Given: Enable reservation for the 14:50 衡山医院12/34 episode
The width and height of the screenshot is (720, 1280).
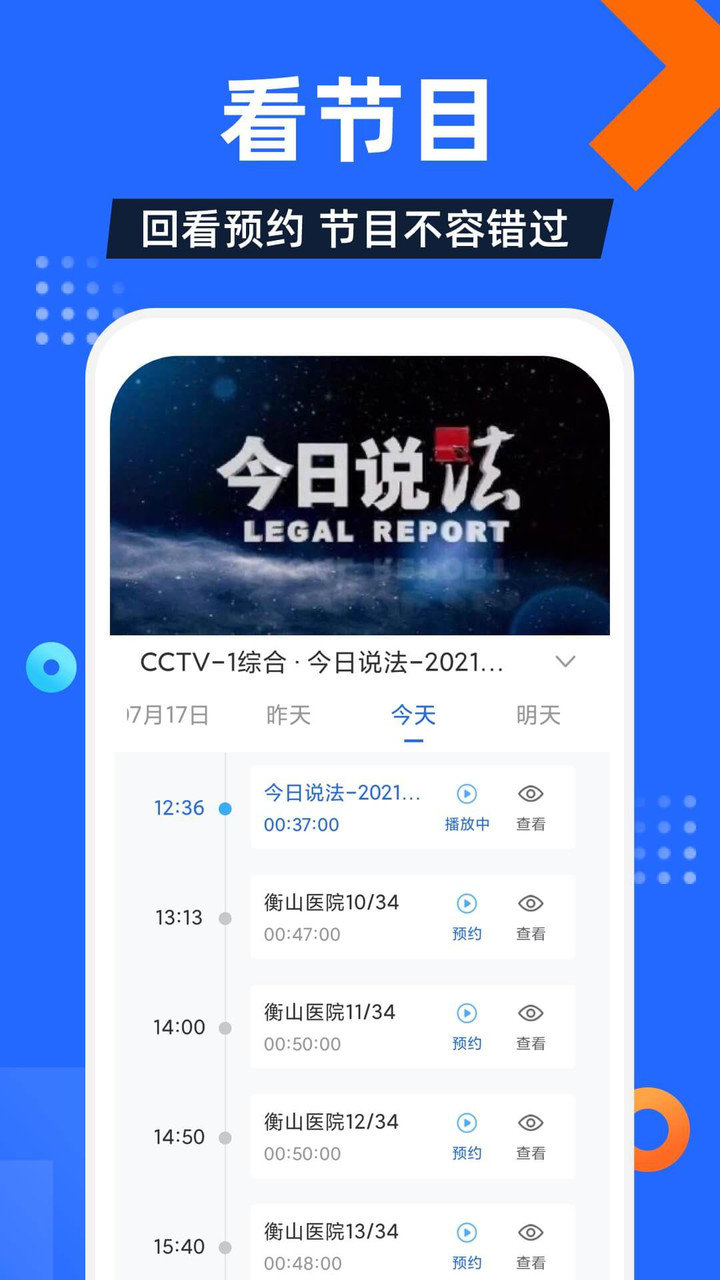Looking at the screenshot, I should click(x=467, y=1125).
